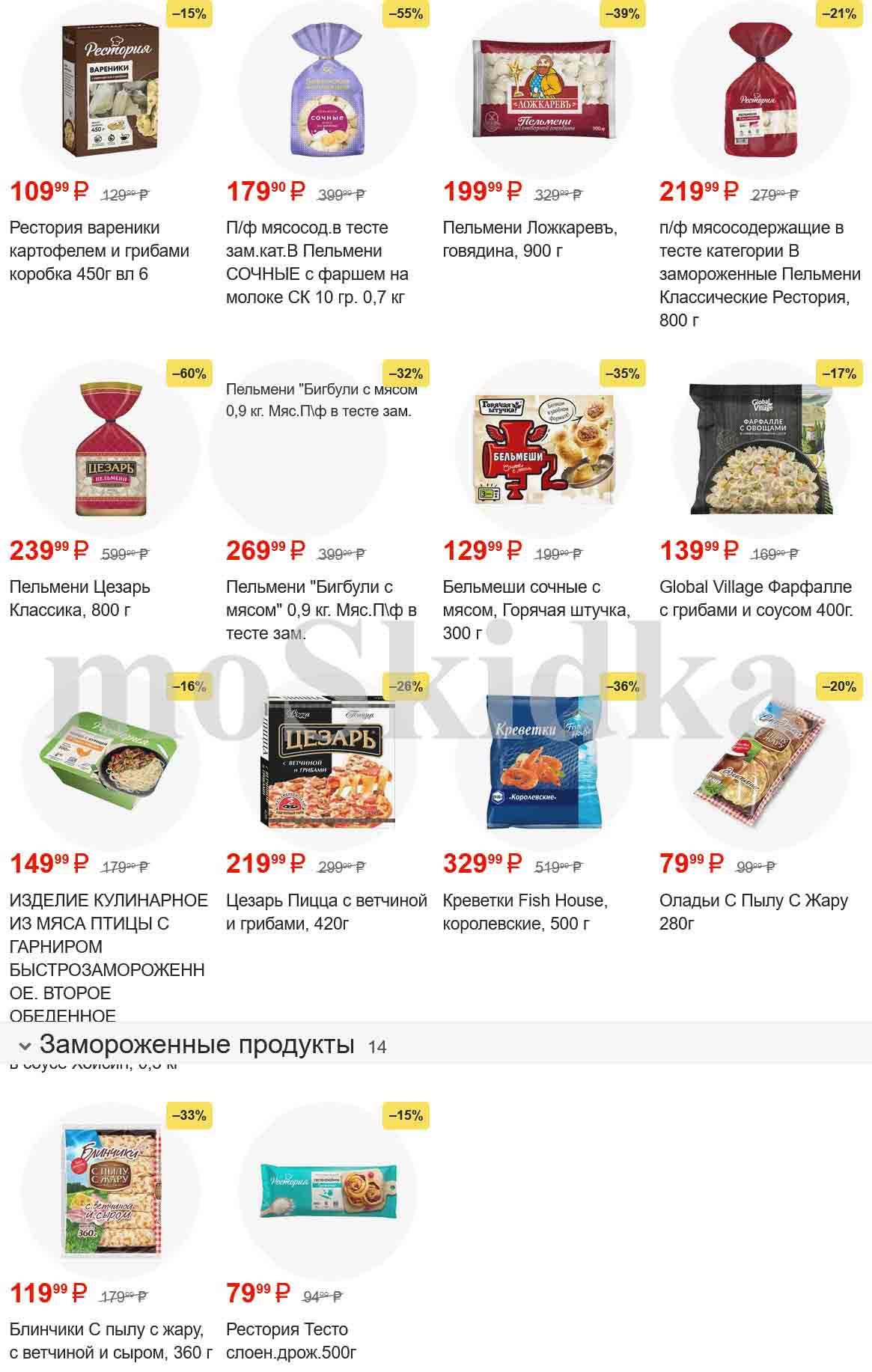Open Рестория вареники с картофелем и грибами

110,90
